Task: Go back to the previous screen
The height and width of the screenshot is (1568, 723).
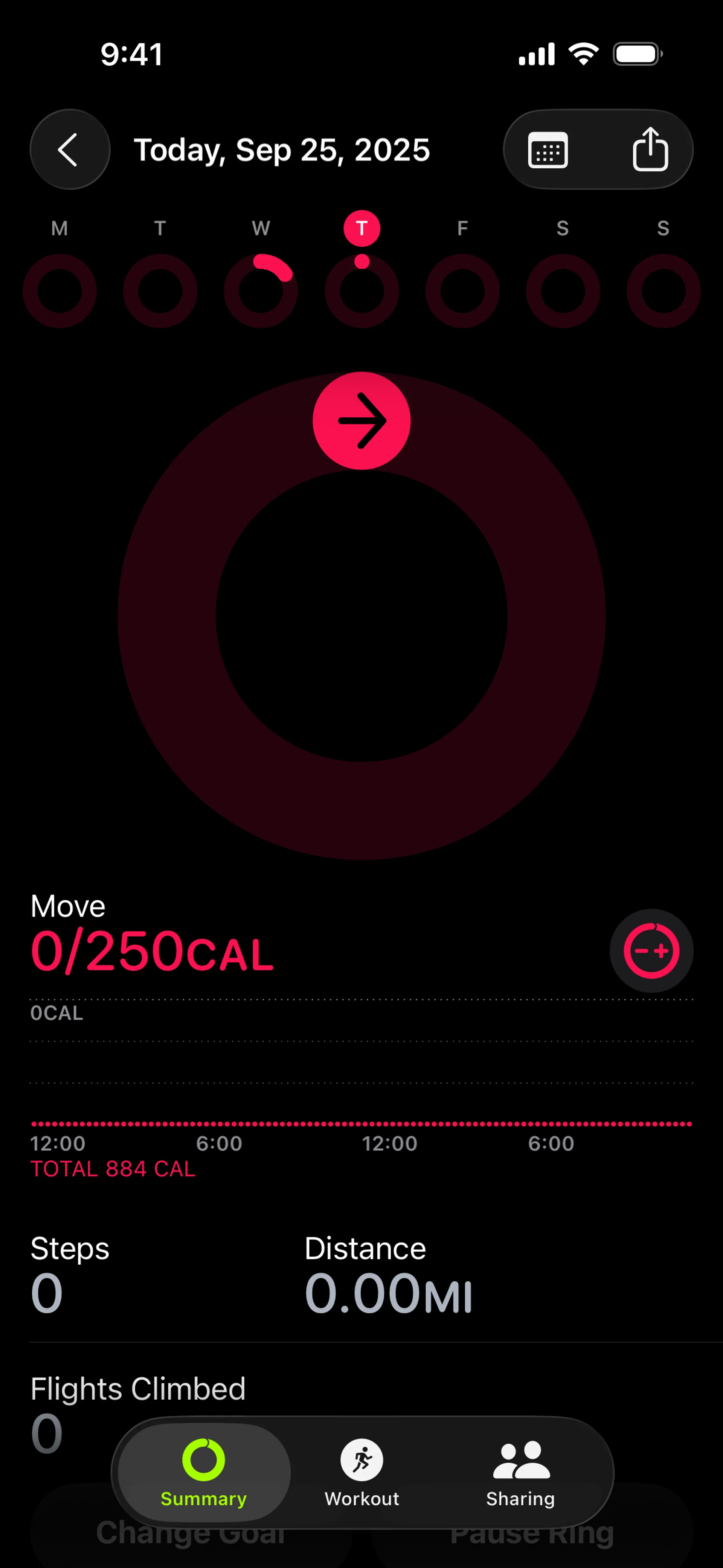Action: click(69, 150)
